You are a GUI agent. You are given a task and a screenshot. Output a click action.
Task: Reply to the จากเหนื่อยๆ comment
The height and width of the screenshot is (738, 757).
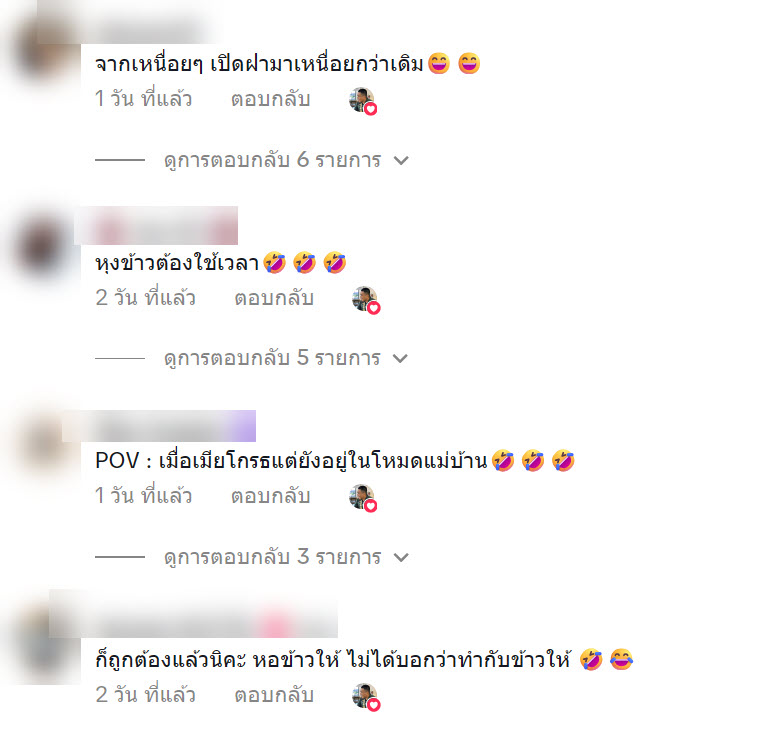point(270,99)
